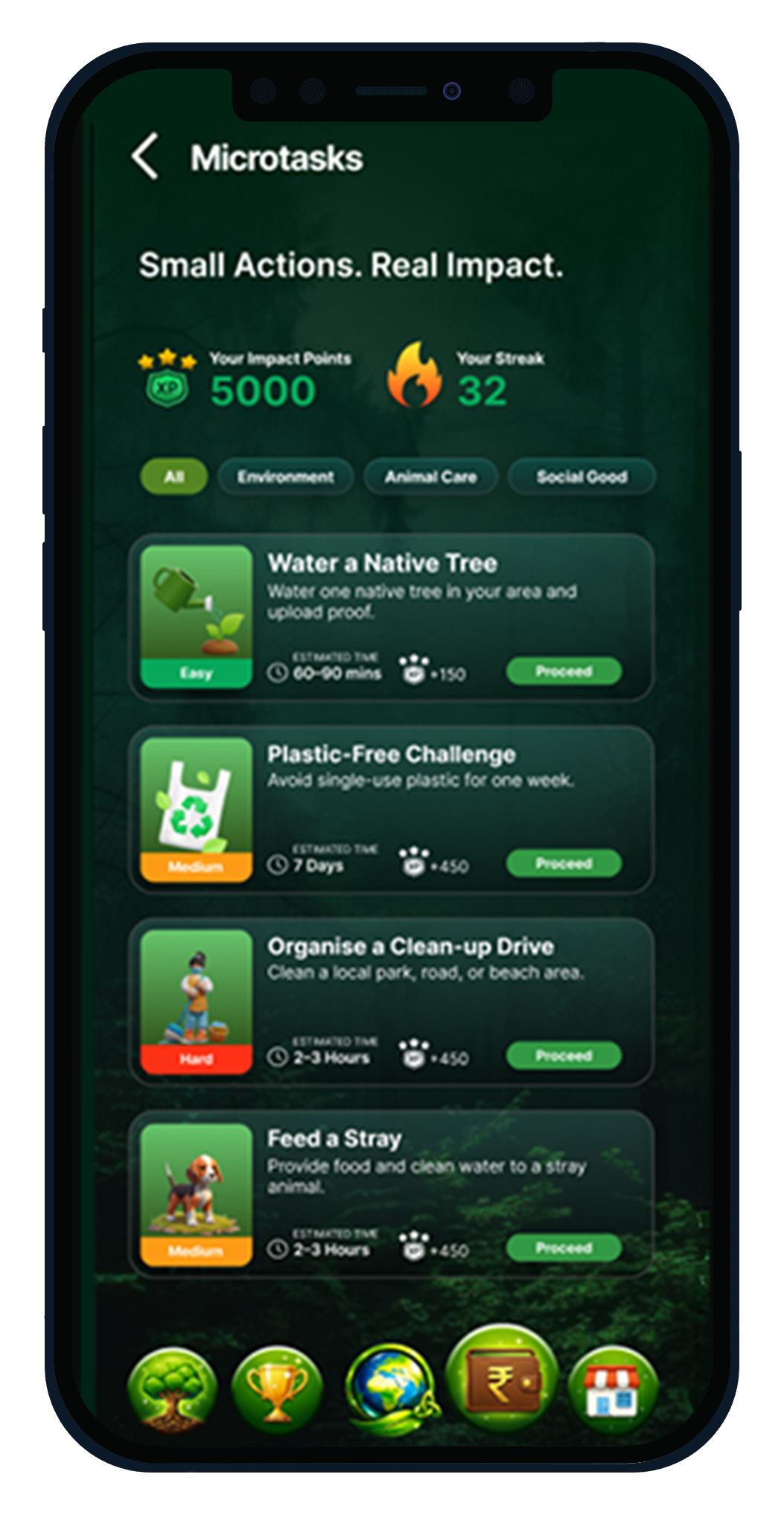Image resolution: width=784 pixels, height=1515 pixels.
Task: Open the rupee wallet tab
Action: tap(502, 1380)
